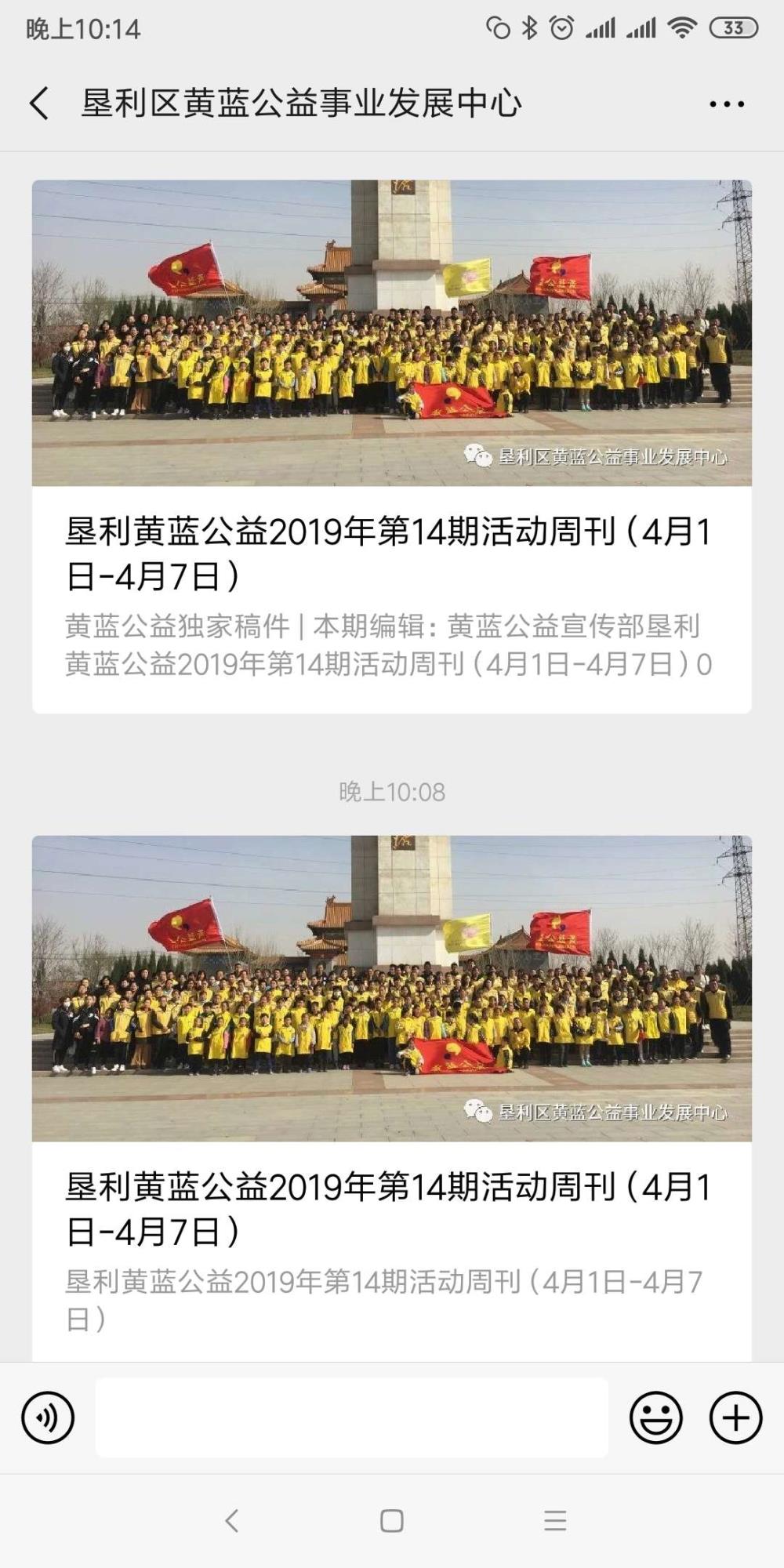Go back using the header arrow

coord(39,103)
